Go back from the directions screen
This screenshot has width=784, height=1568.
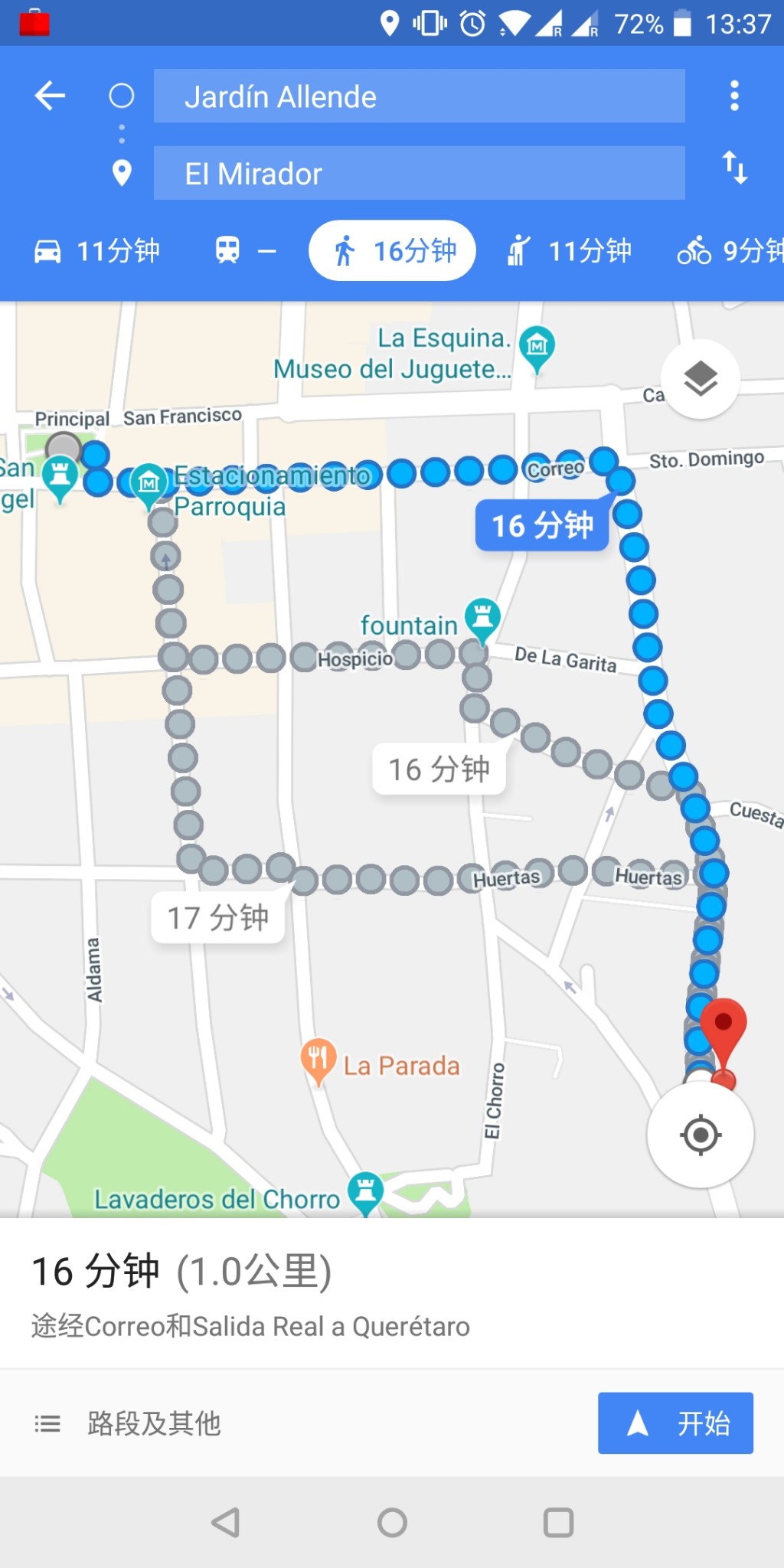pos(51,96)
